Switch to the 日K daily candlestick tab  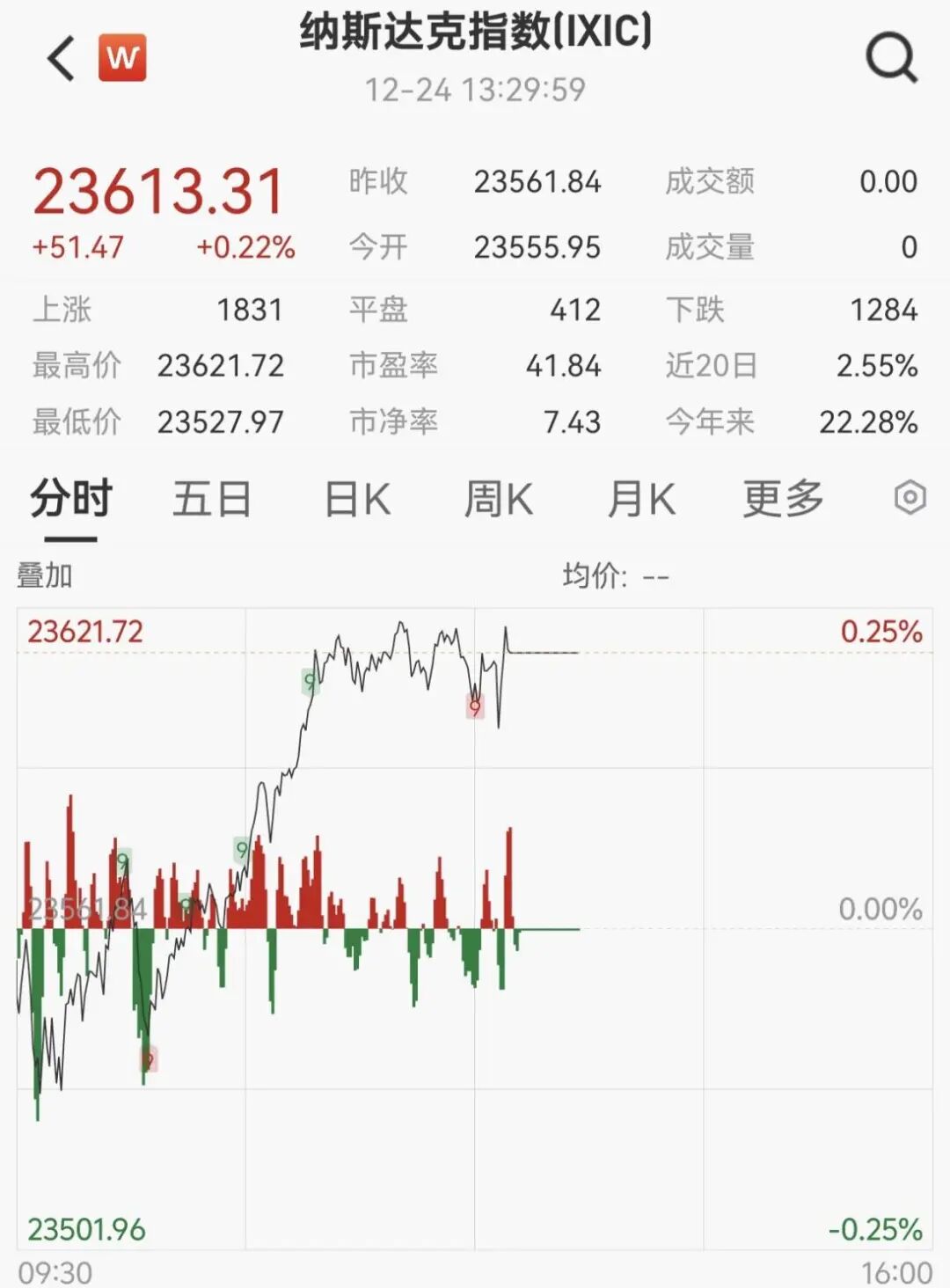point(357,499)
